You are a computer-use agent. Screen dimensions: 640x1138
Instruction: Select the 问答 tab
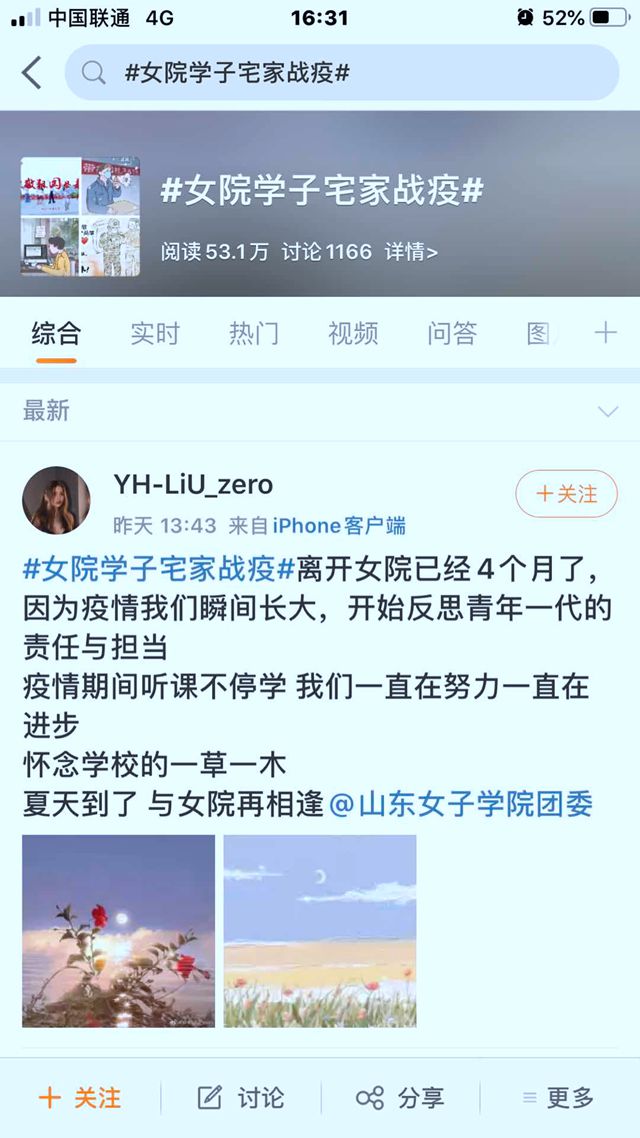point(452,333)
